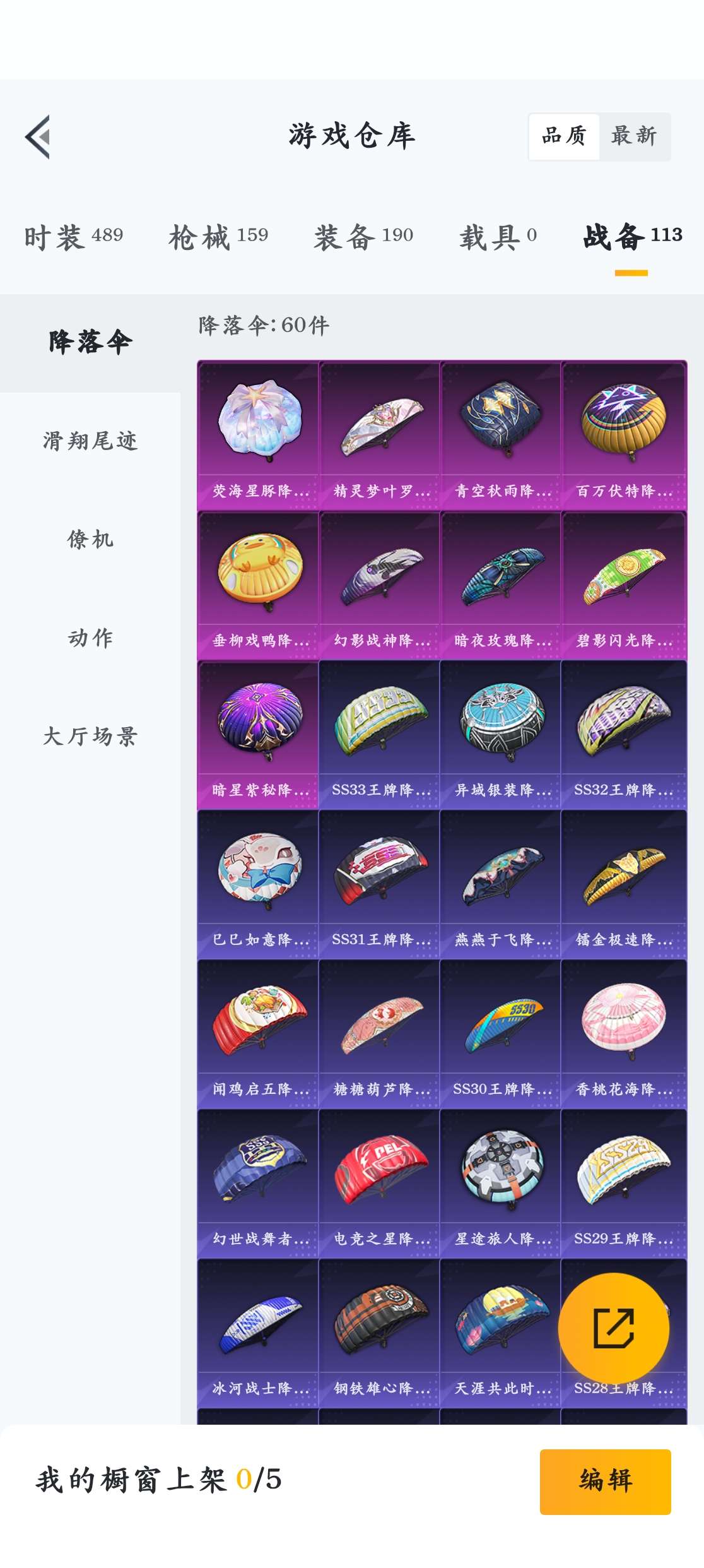The width and height of the screenshot is (704, 1568).
Task: Switch to the 载具 tab
Action: pyautogui.click(x=498, y=237)
